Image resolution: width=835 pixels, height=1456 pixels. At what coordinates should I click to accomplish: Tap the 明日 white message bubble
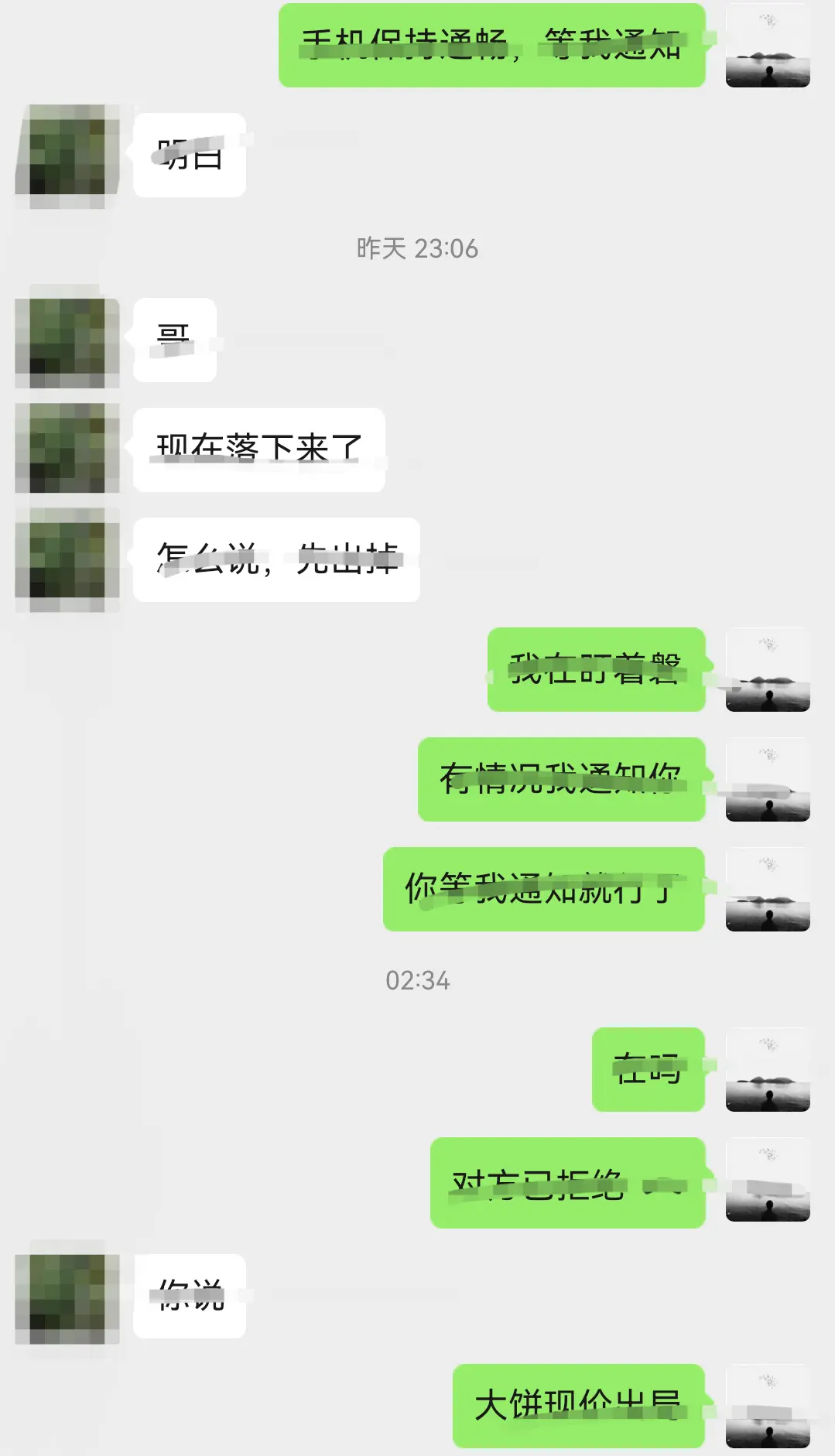click(189, 156)
